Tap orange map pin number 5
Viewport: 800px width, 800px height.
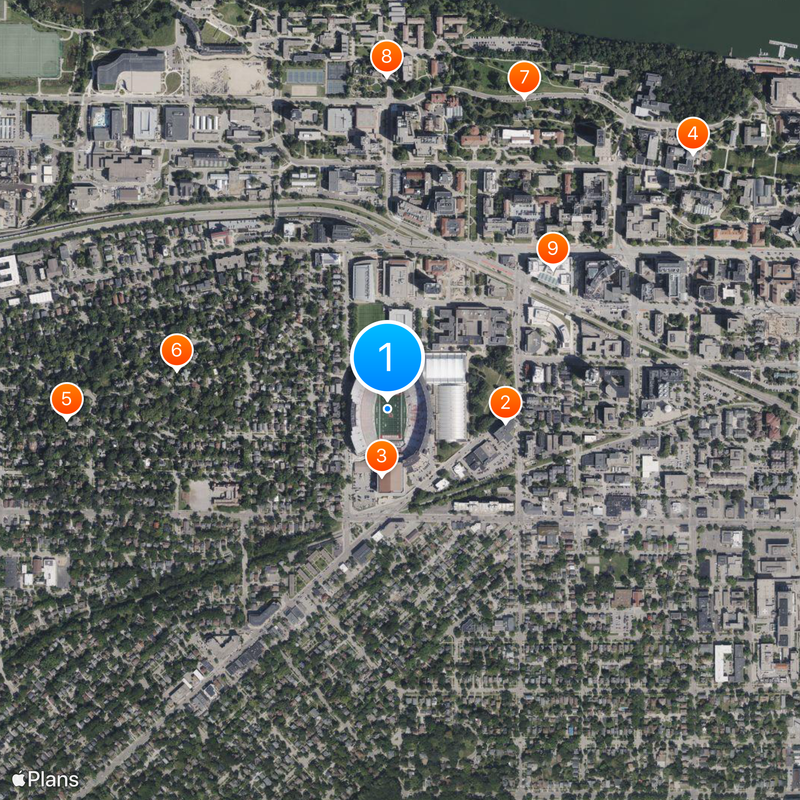pos(66,399)
